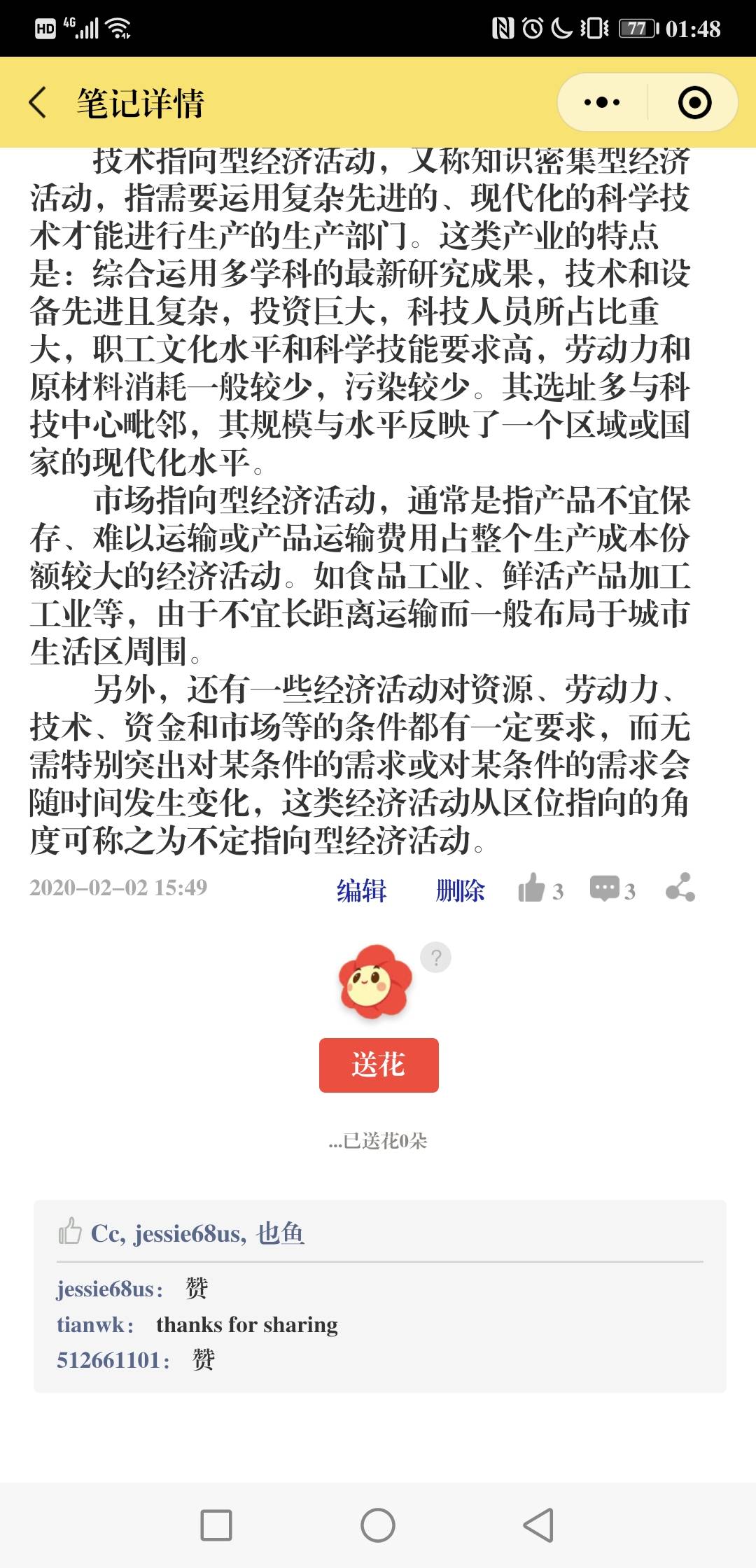Share this note

[x=680, y=888]
